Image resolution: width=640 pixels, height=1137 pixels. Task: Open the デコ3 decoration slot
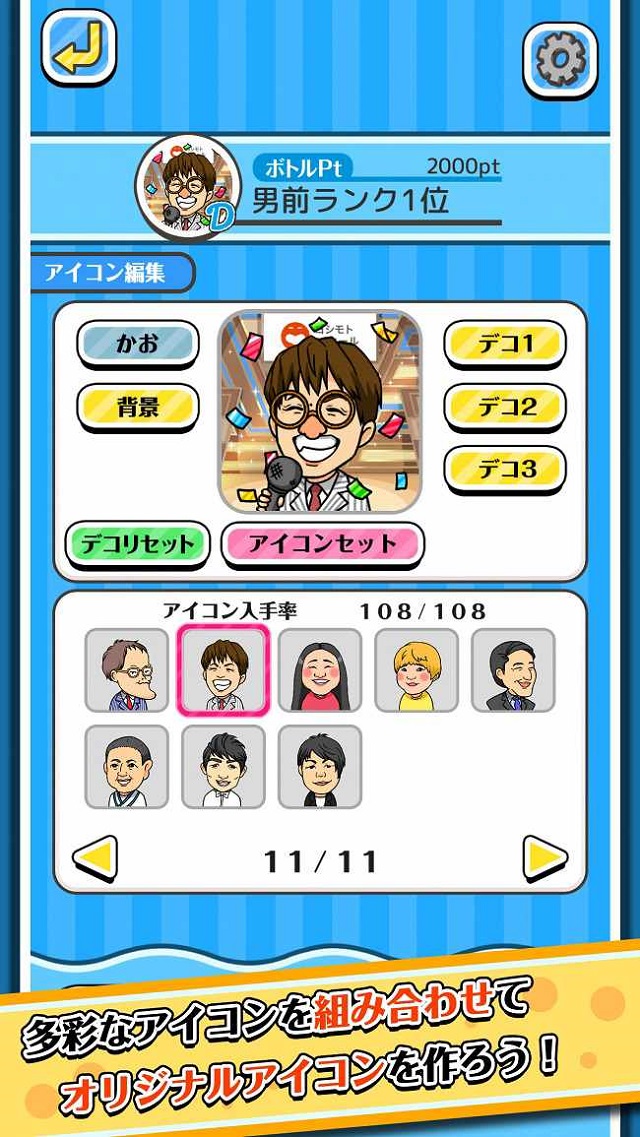tap(504, 469)
